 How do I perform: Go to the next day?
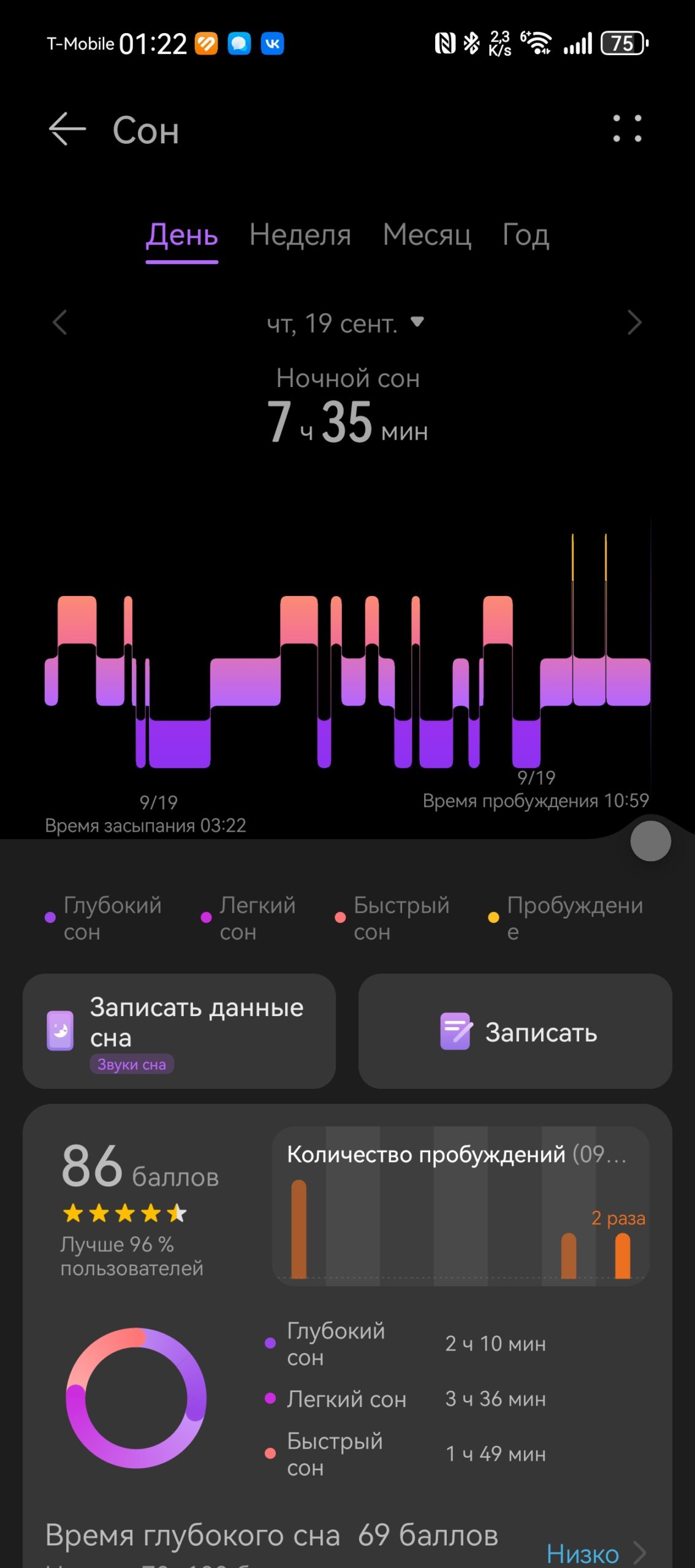point(634,322)
